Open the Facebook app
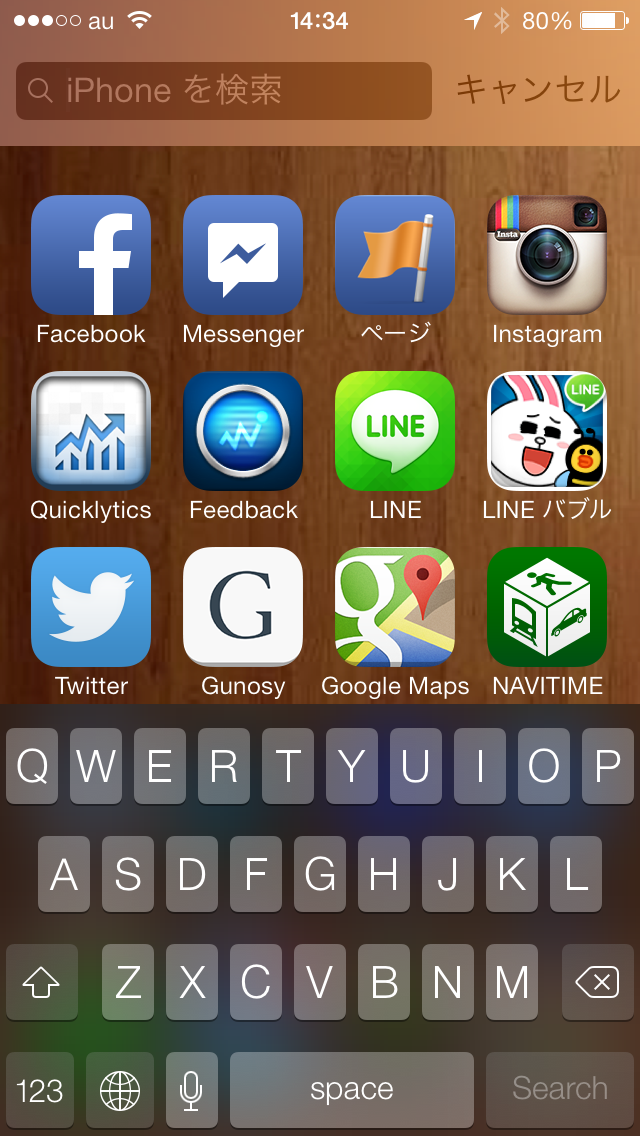 pos(91,255)
